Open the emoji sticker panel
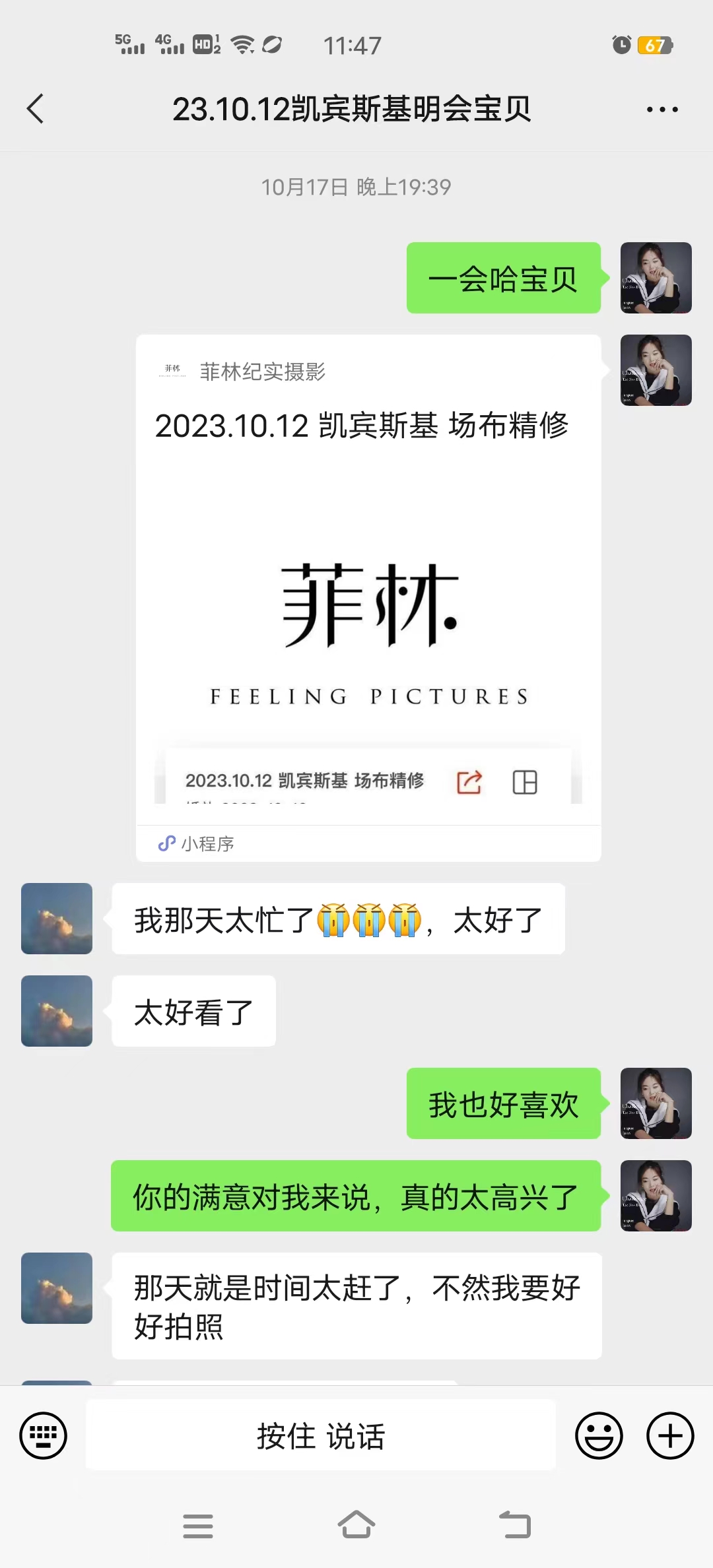 (599, 1435)
